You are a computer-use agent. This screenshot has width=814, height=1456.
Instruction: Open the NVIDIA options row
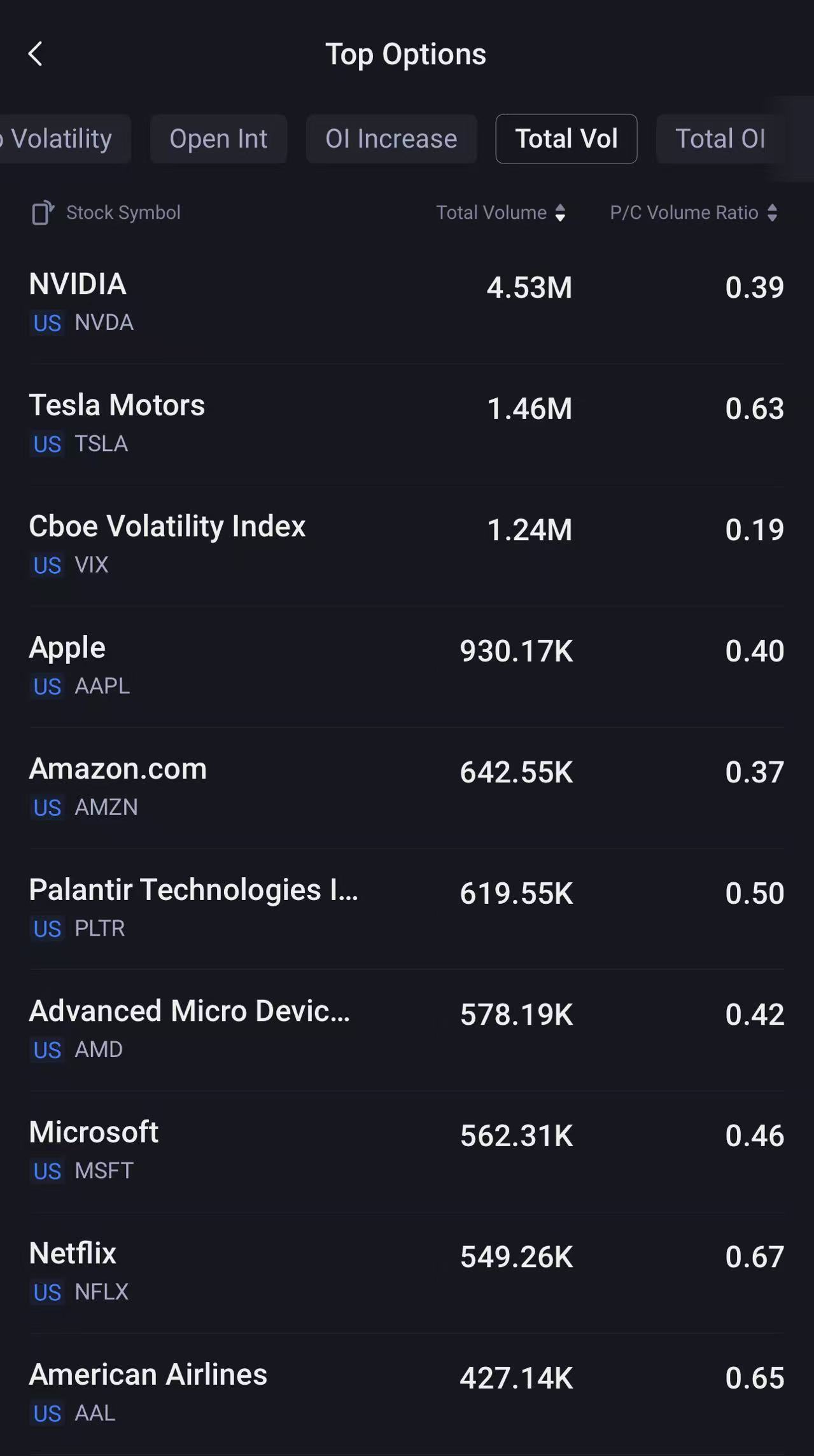[407, 299]
